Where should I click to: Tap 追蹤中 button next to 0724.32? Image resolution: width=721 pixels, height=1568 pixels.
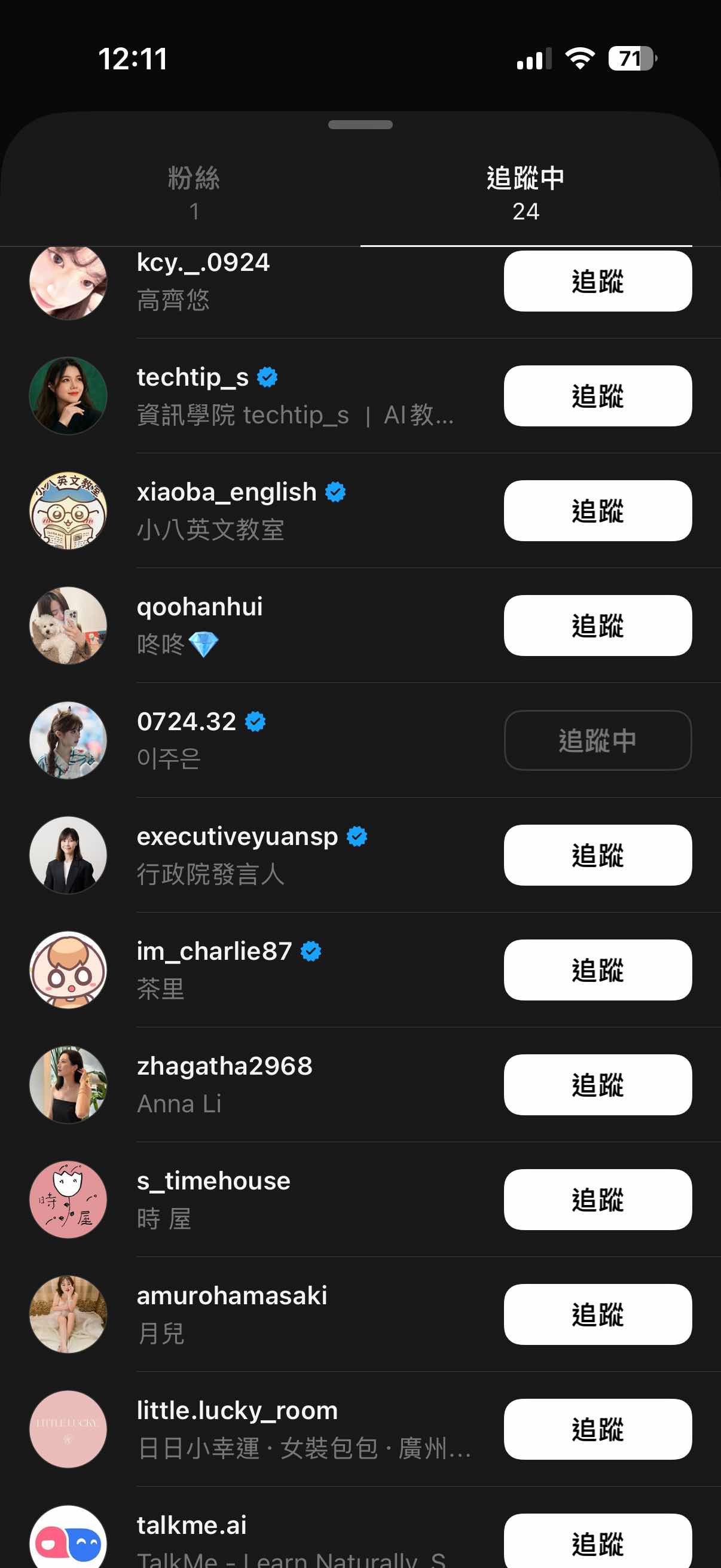point(597,740)
